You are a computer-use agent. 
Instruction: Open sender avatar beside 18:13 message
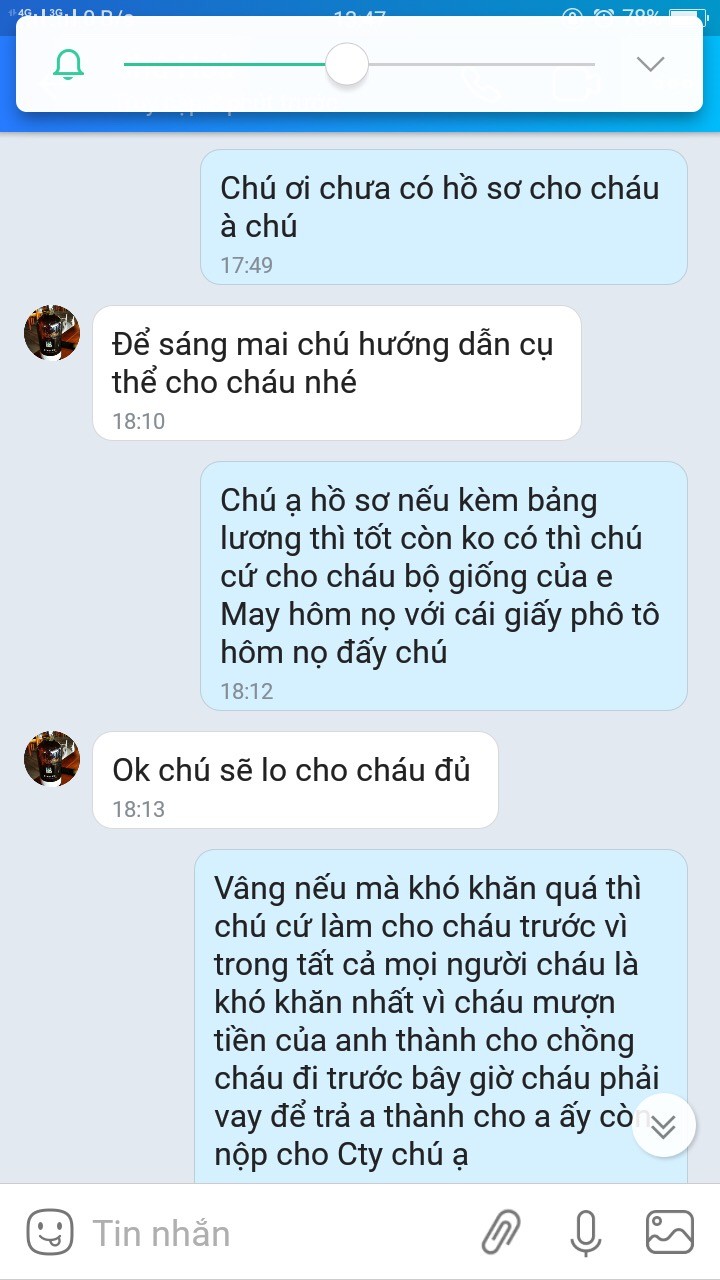tap(52, 758)
